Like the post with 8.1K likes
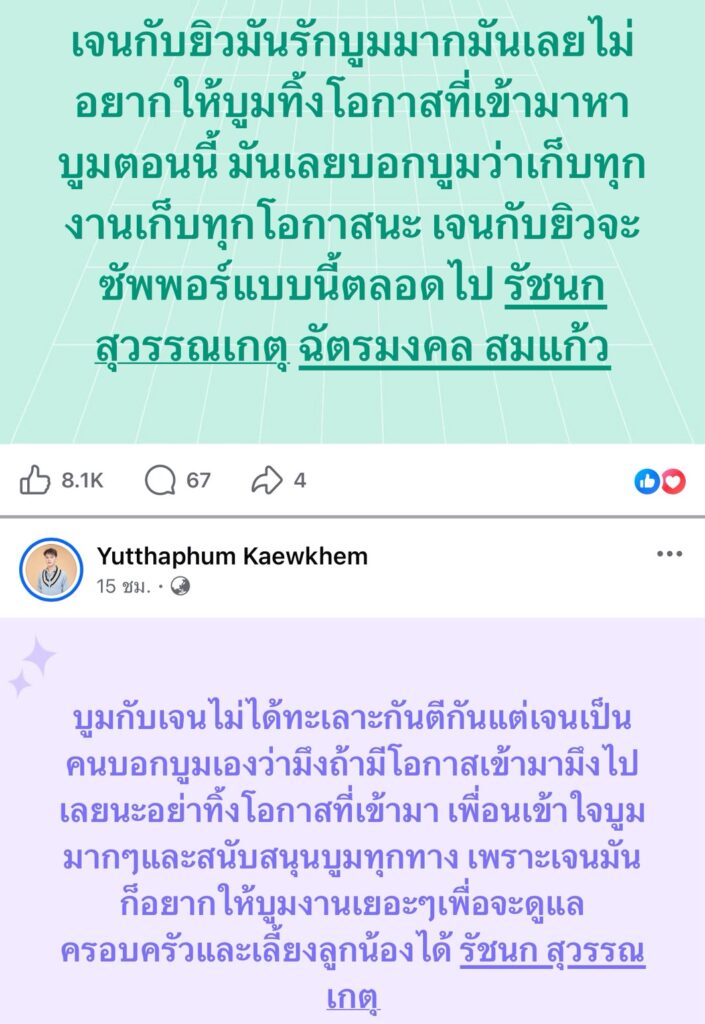This screenshot has width=705, height=1024. click(x=35, y=481)
